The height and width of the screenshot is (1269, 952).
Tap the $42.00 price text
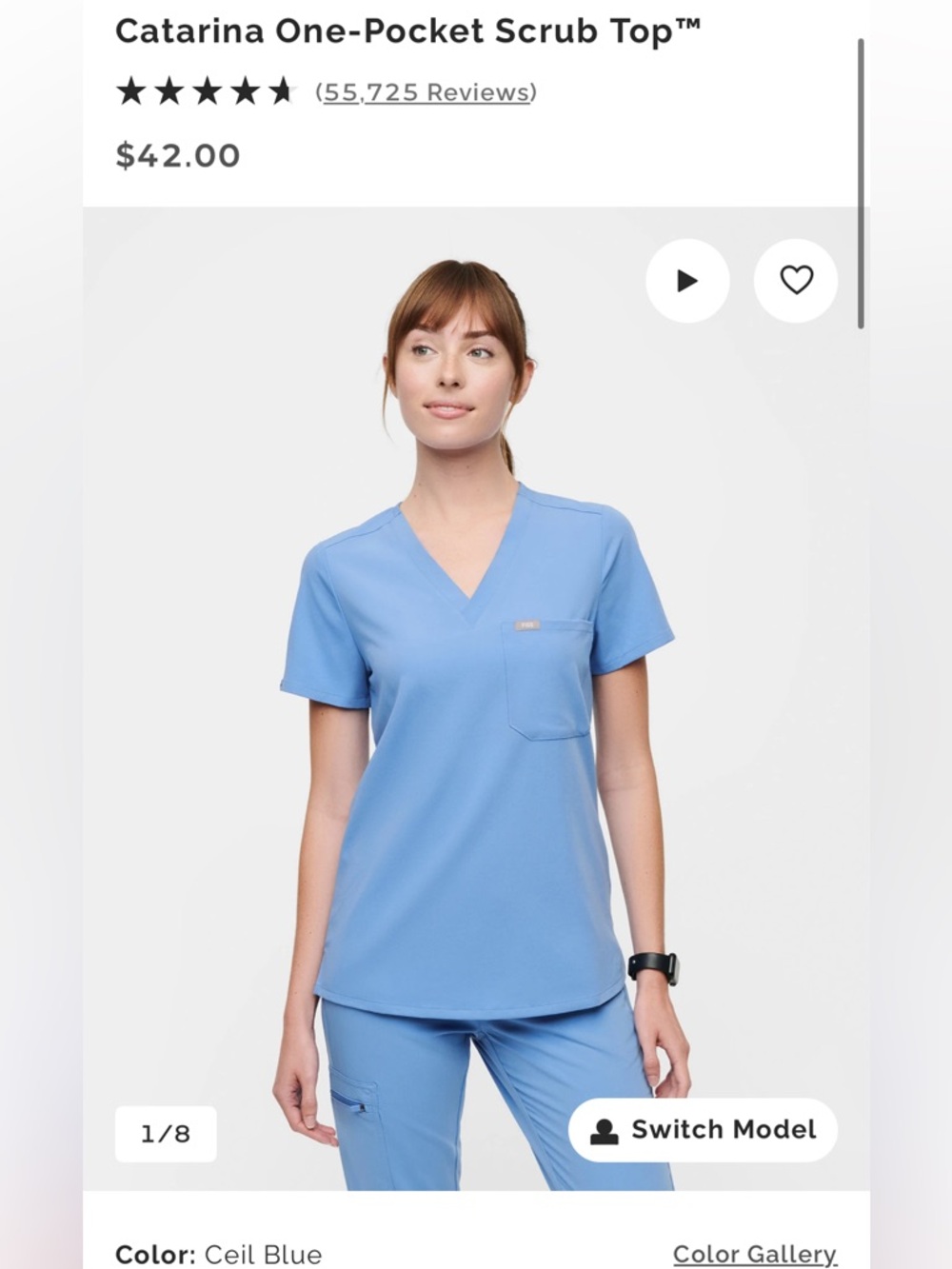tap(177, 154)
